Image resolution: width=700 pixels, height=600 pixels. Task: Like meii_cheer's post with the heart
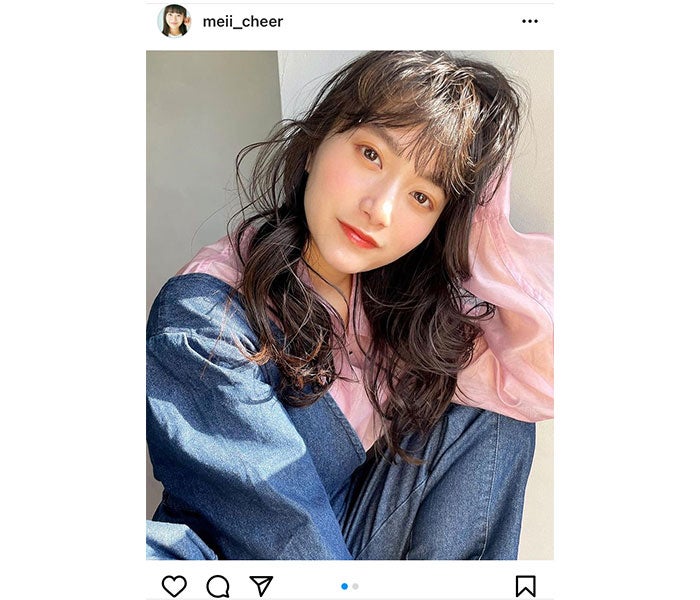[174, 586]
